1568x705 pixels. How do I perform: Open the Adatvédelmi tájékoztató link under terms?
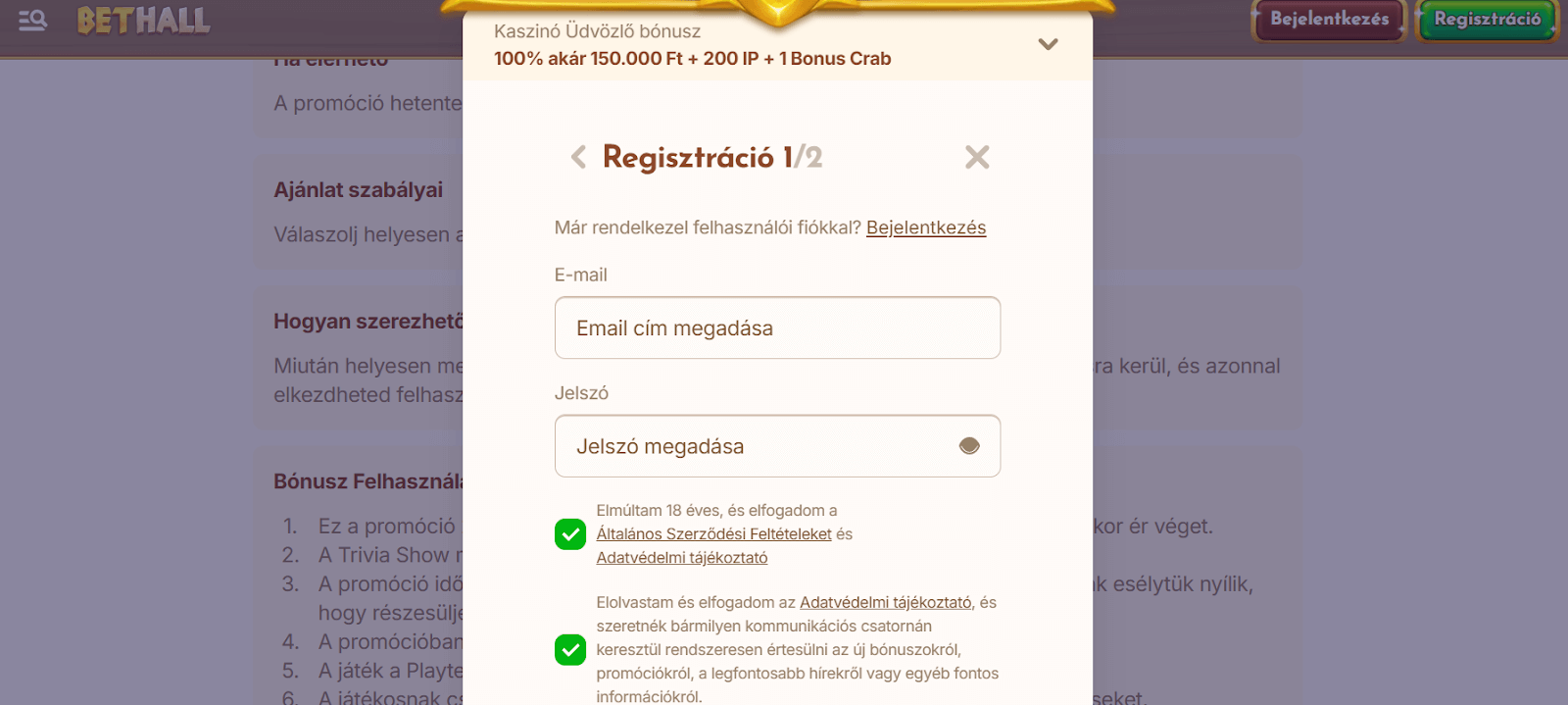(x=681, y=558)
